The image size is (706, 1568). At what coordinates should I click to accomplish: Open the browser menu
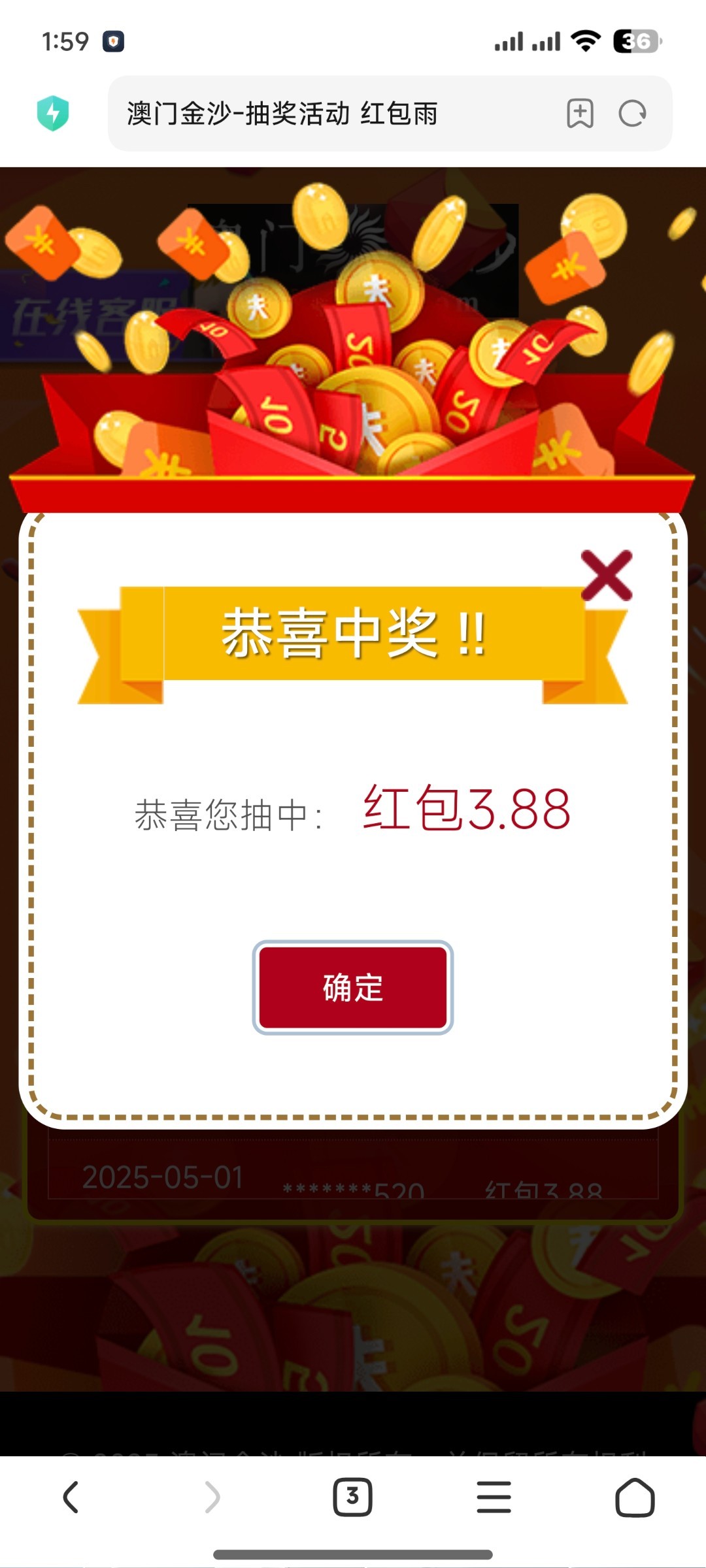(494, 1497)
